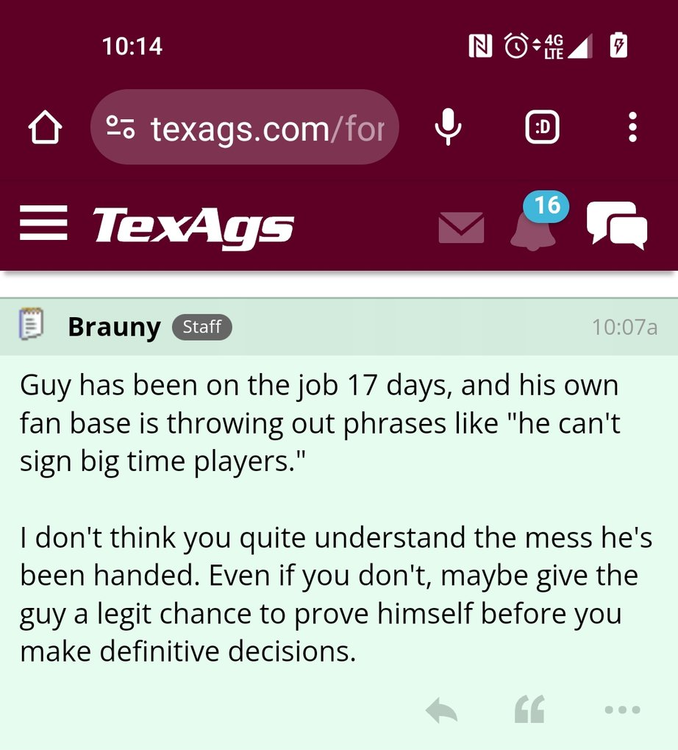Go to the TexAgs logo homepage
Image resolution: width=678 pixels, height=750 pixels.
click(x=193, y=226)
